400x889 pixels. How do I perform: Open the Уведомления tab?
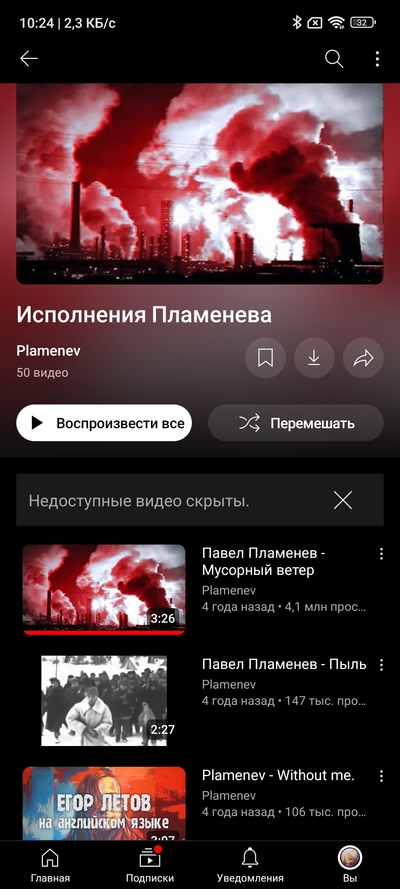(250, 865)
